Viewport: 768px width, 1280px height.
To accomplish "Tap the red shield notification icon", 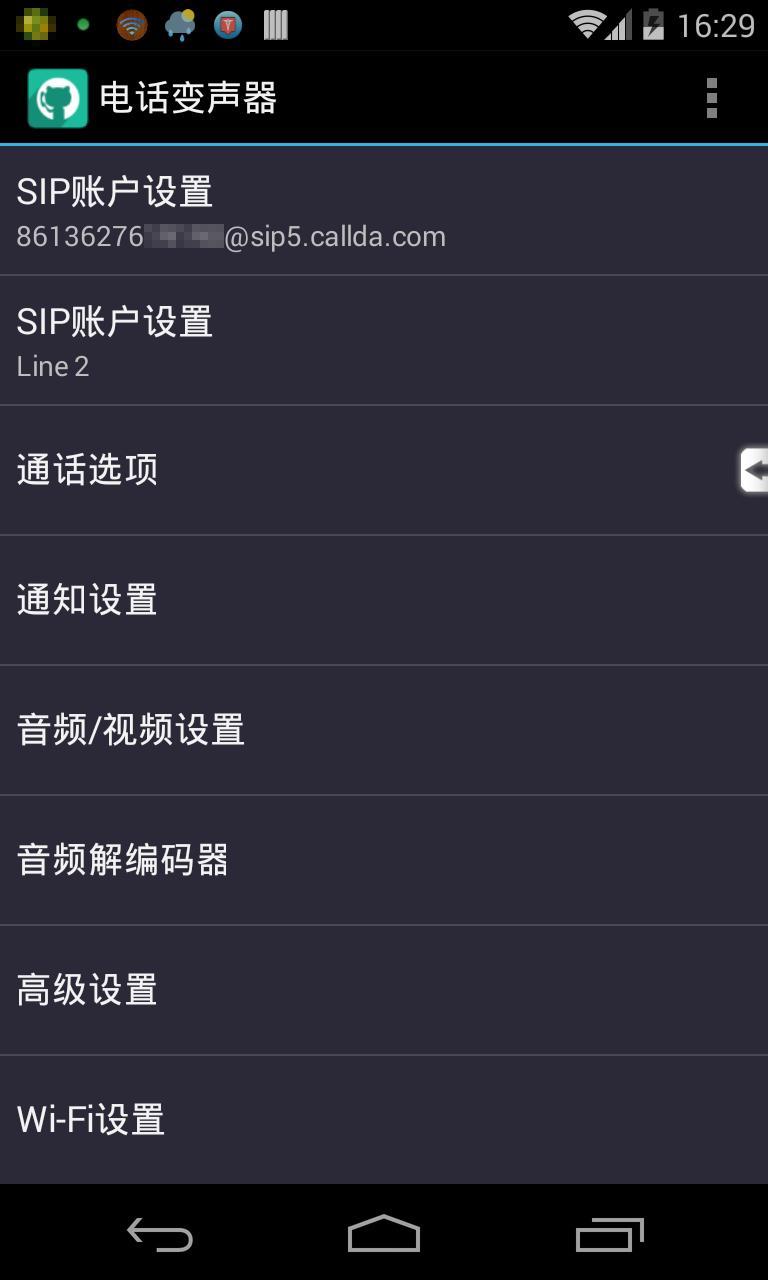I will [228, 24].
